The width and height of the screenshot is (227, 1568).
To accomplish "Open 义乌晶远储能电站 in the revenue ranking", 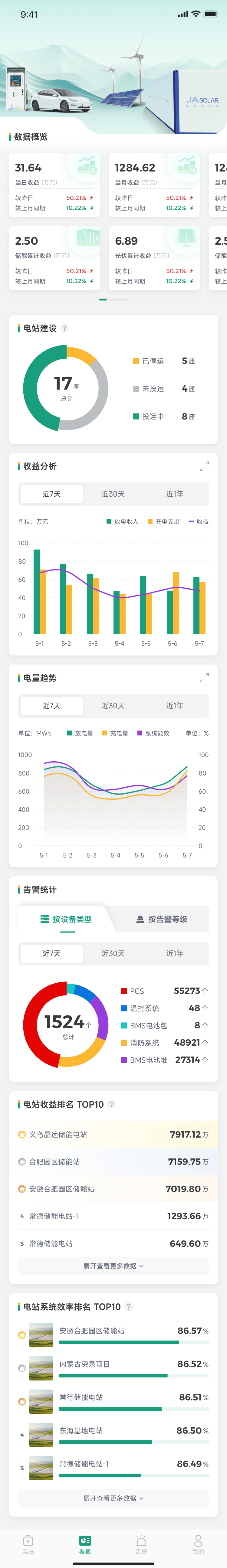I will [113, 1134].
